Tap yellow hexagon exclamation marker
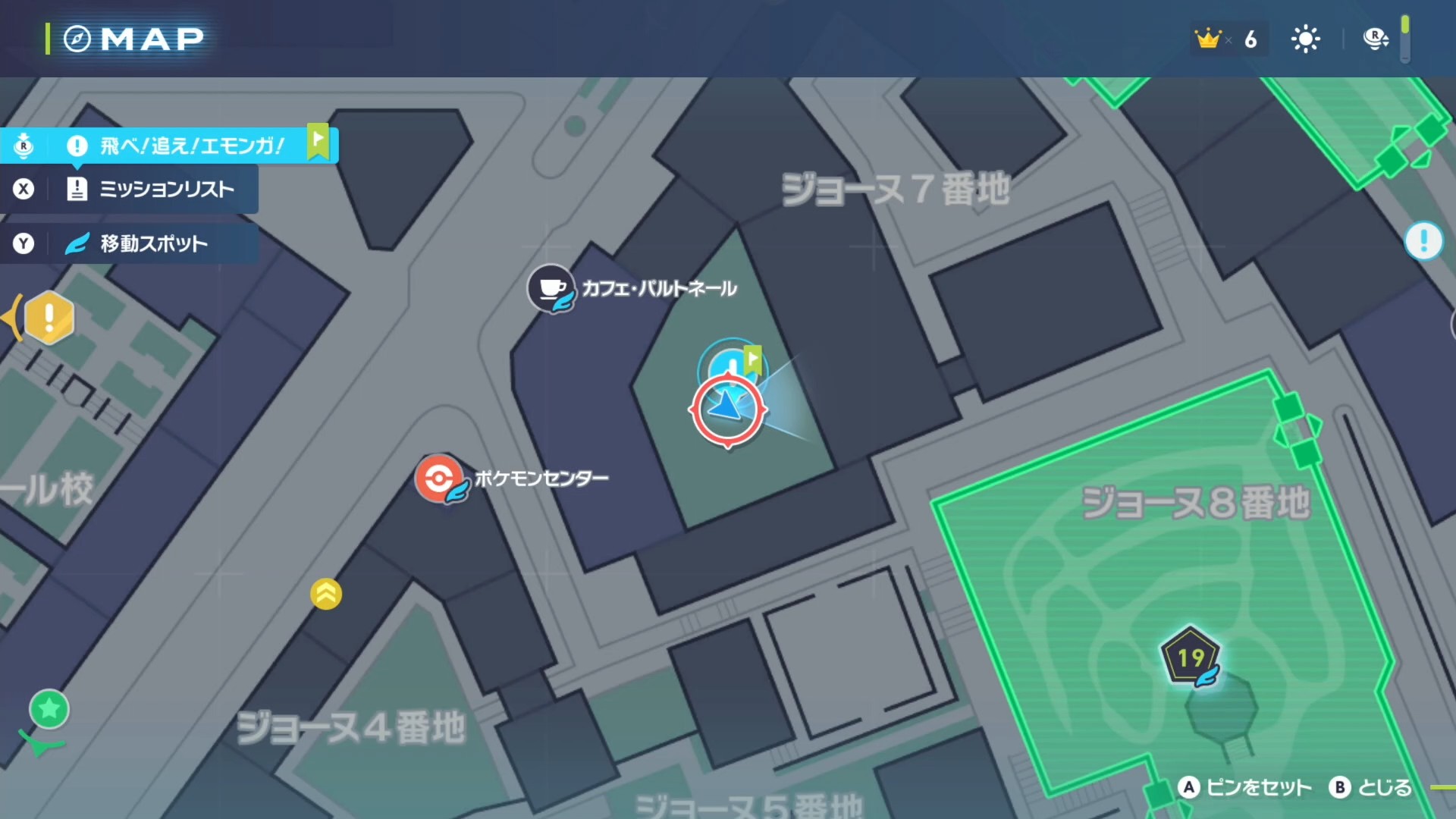This screenshot has height=819, width=1456. (49, 317)
